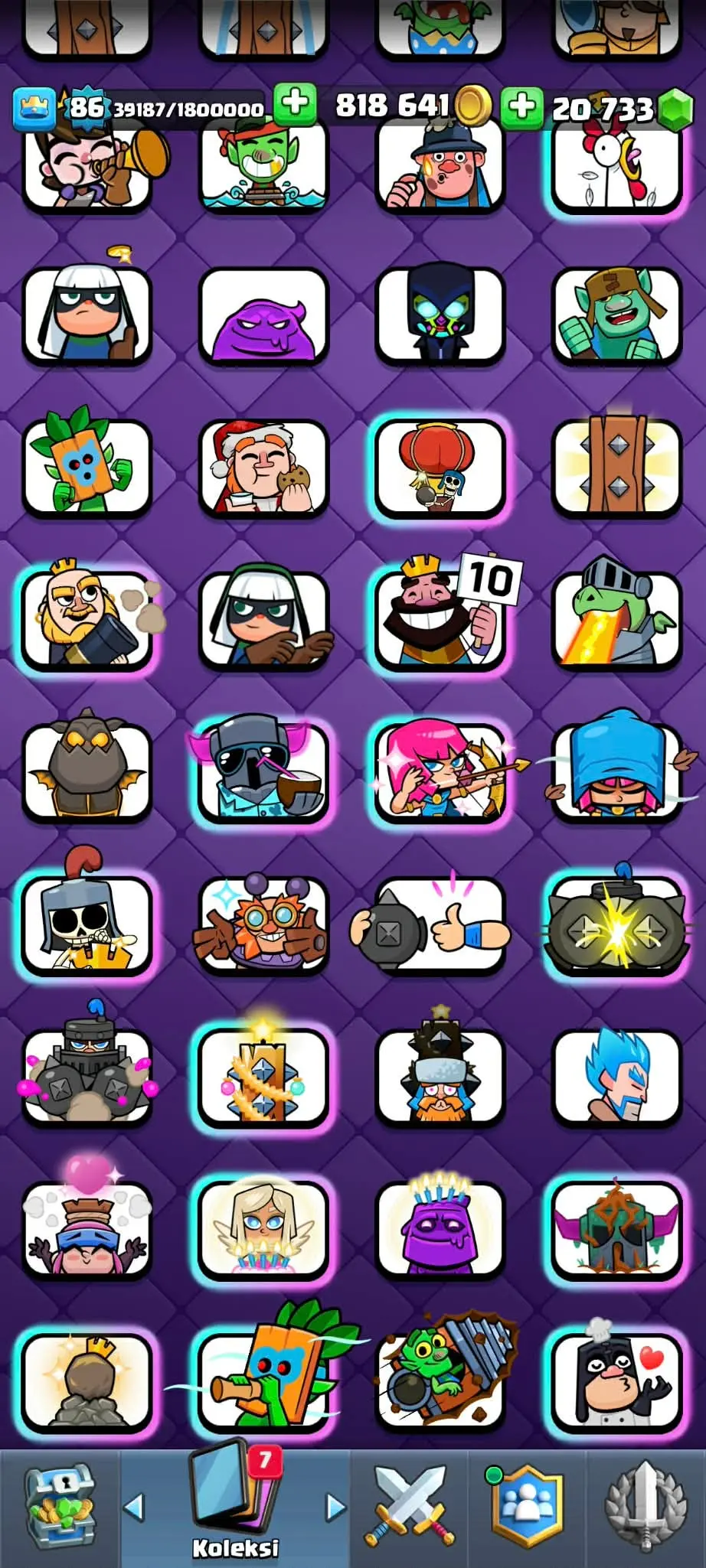
Task: Add more gold with the plus button
Action: click(295, 103)
